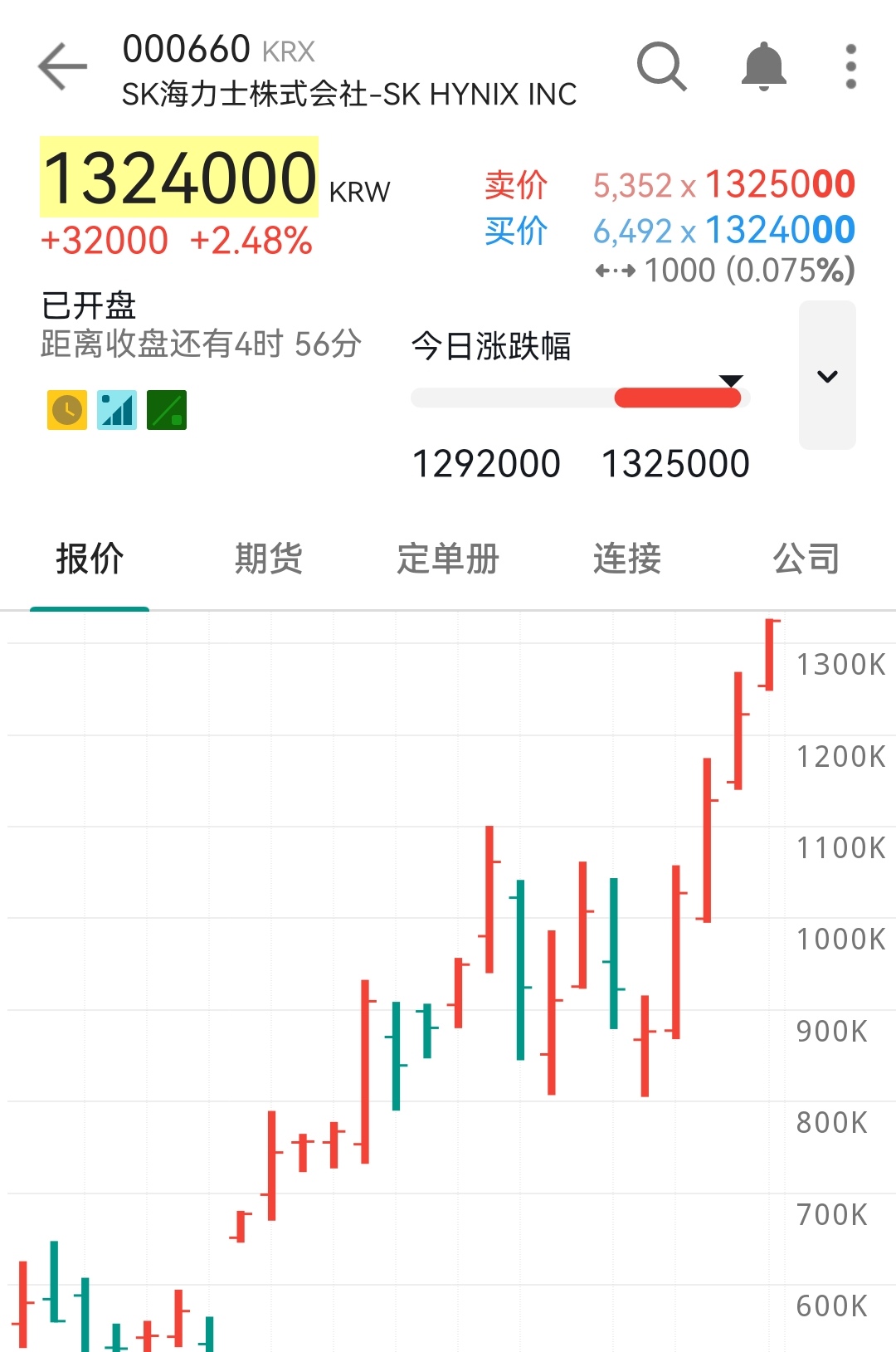The height and width of the screenshot is (1352, 896).
Task: Select the blue bar-chart badge icon
Action: point(116,408)
